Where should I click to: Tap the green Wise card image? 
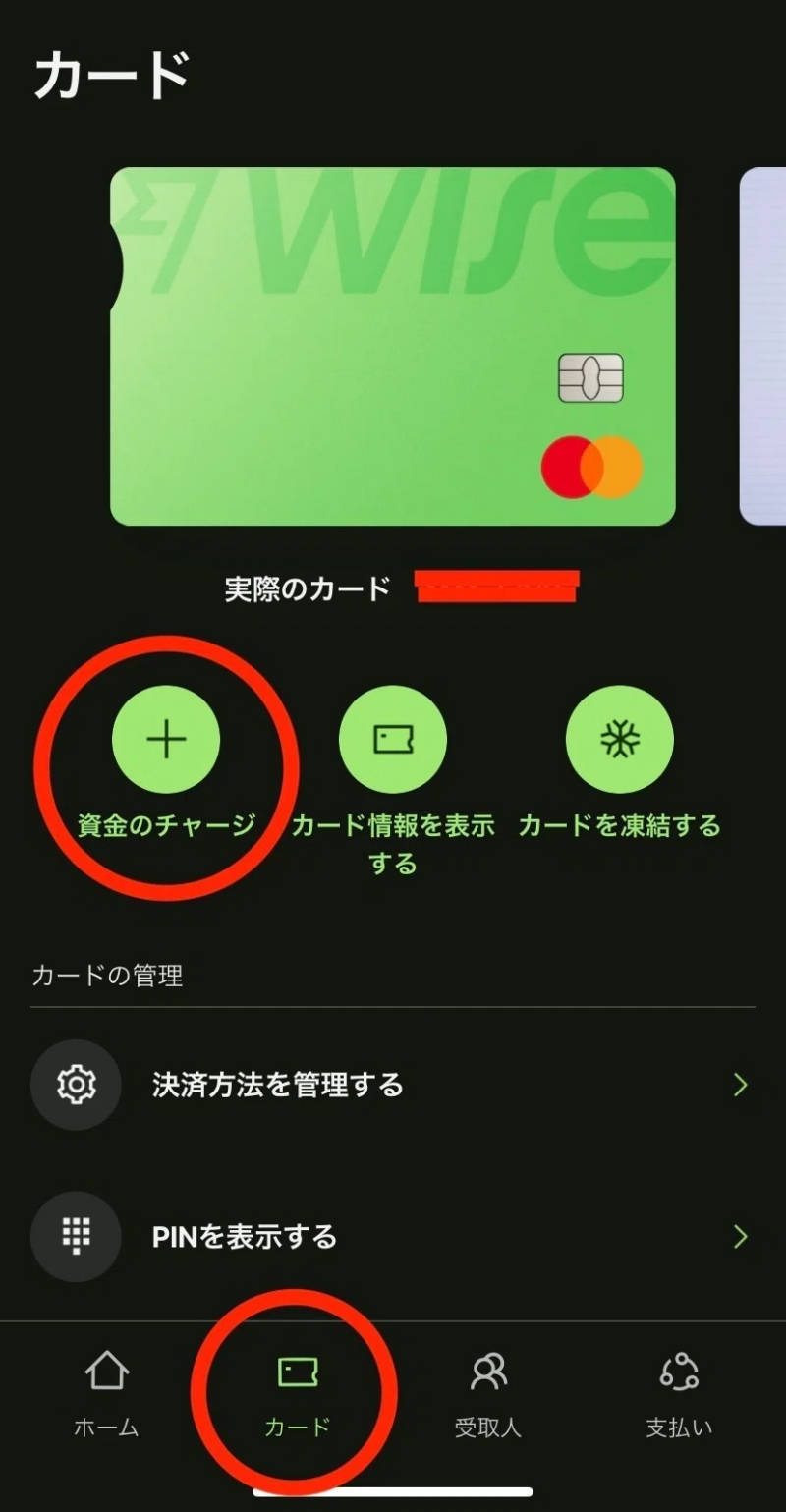tap(393, 346)
